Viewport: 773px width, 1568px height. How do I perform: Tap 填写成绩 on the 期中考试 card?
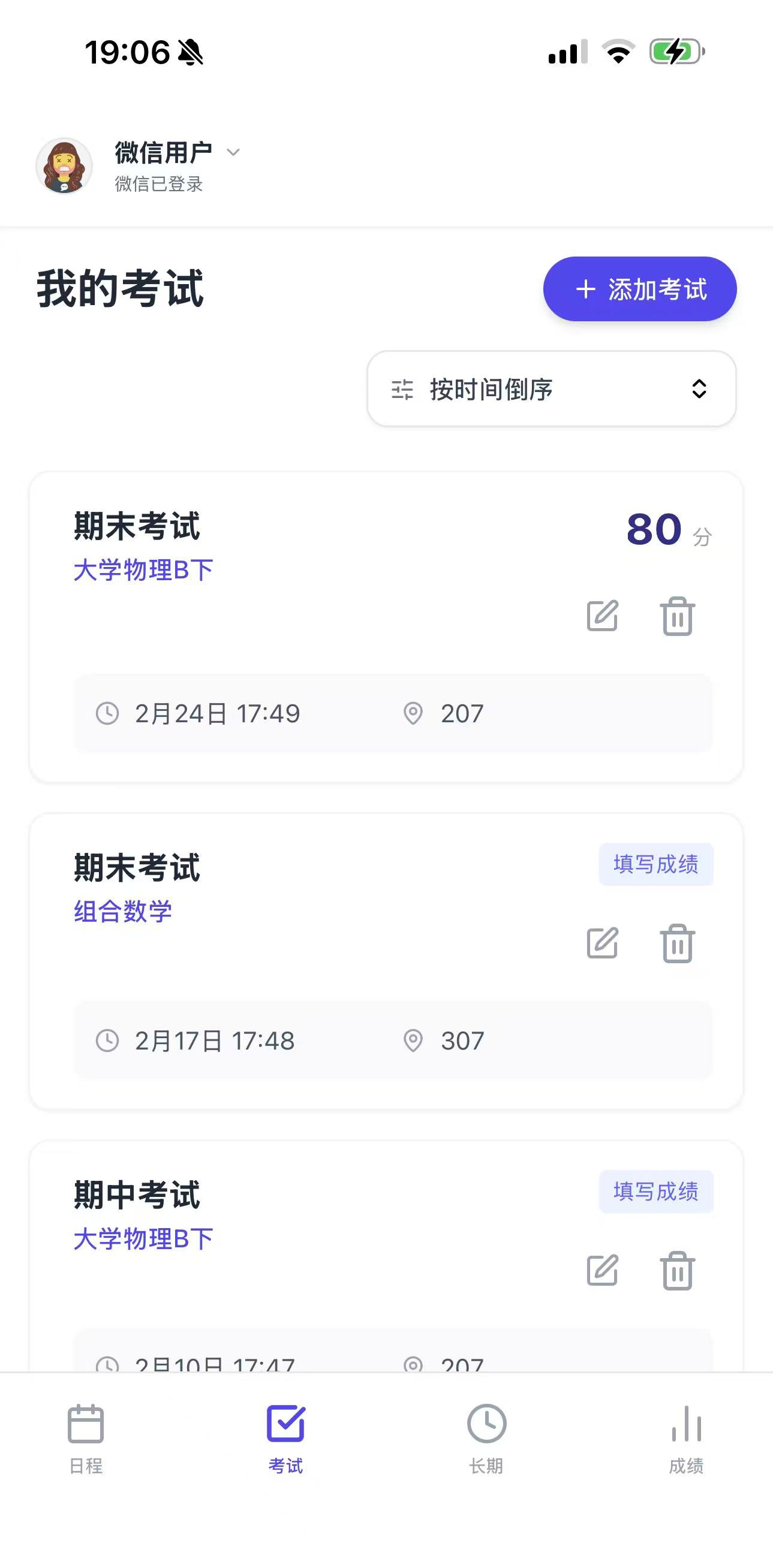click(656, 1192)
